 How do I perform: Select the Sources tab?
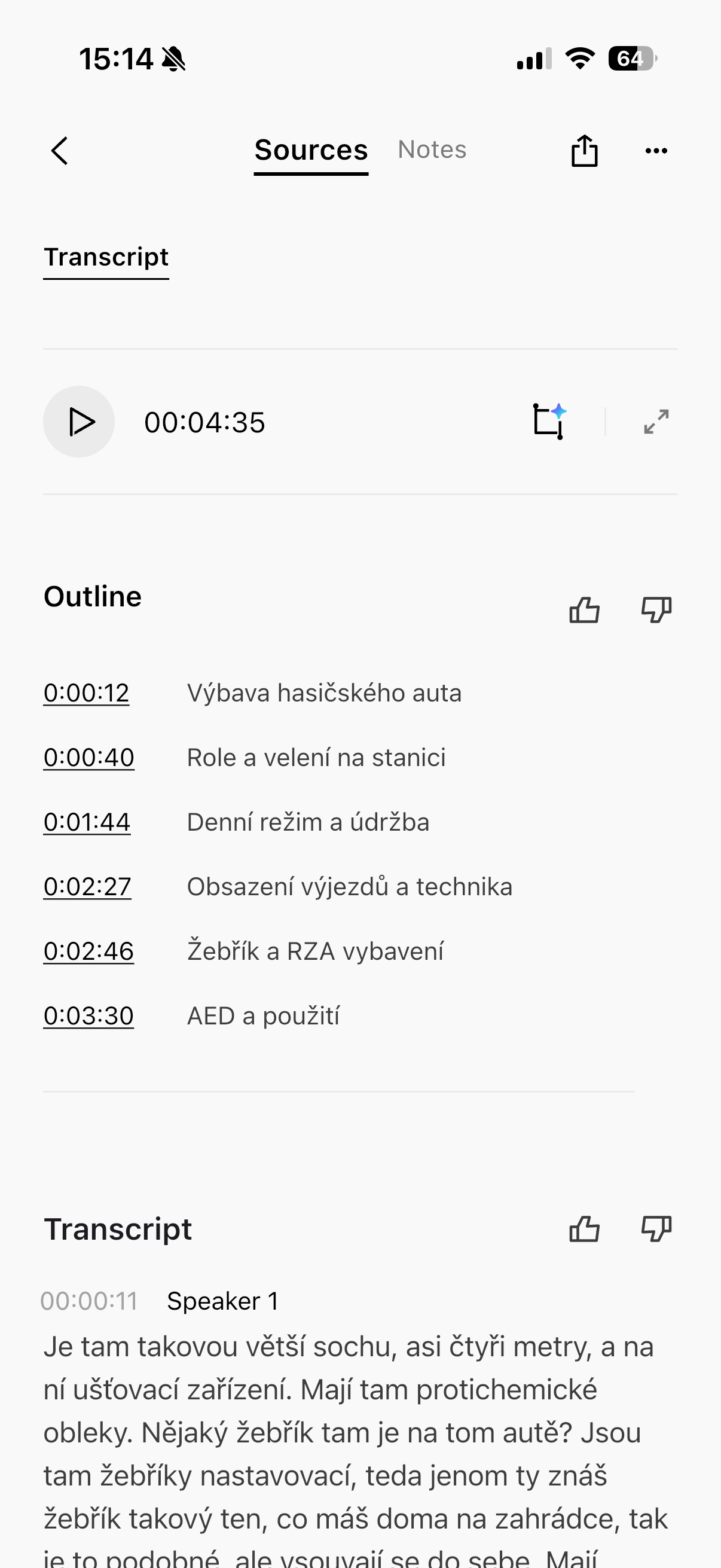tap(311, 150)
